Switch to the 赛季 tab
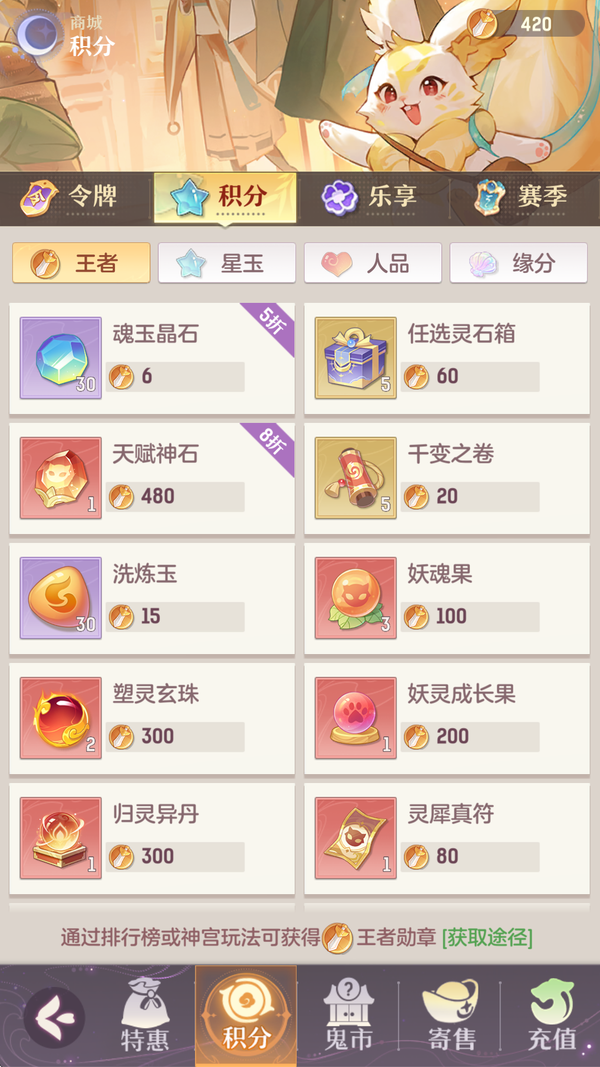Image resolution: width=600 pixels, height=1067 pixels. pyautogui.click(x=522, y=197)
